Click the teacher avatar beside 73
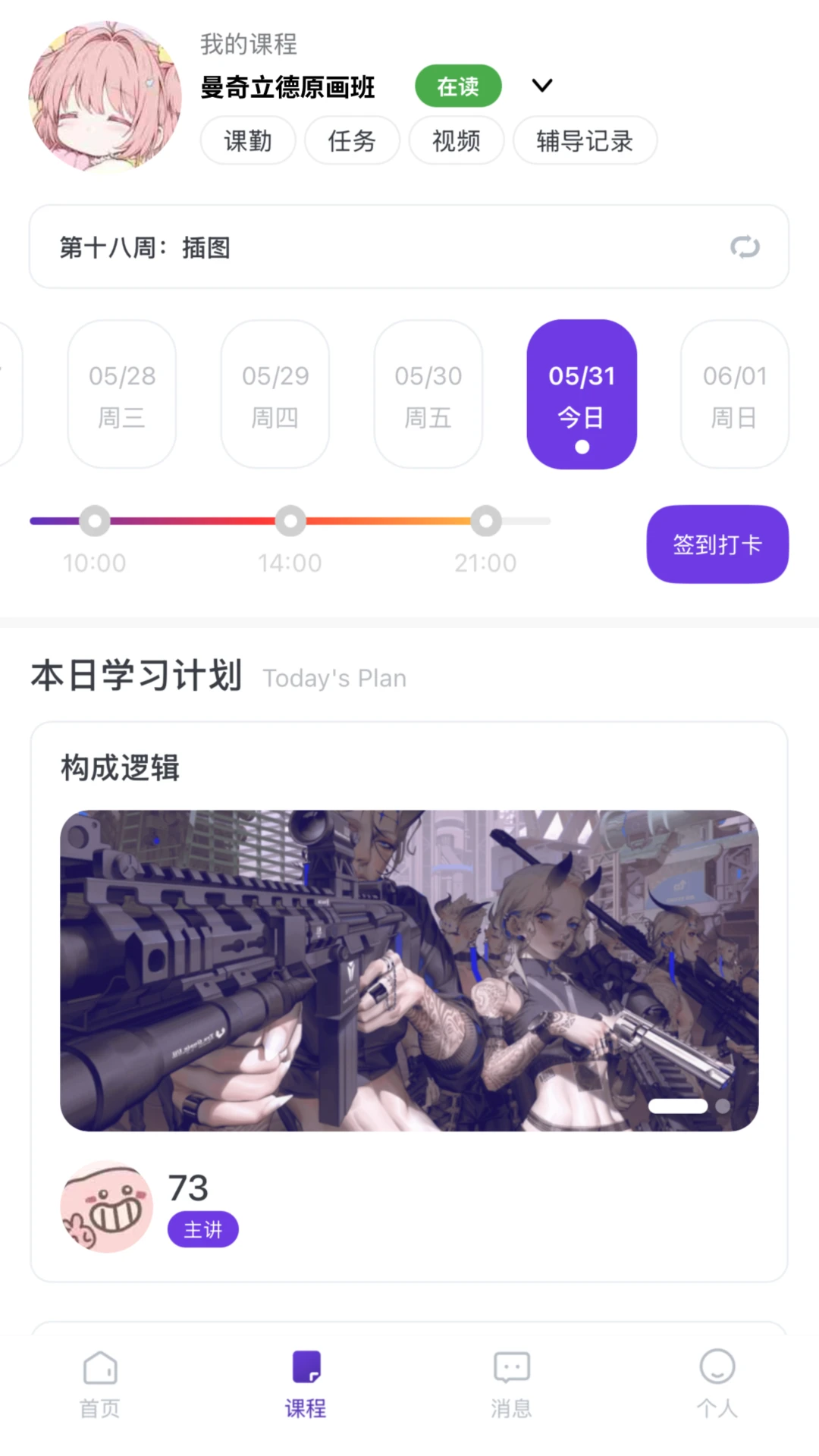Image resolution: width=819 pixels, height=1456 pixels. (106, 1206)
